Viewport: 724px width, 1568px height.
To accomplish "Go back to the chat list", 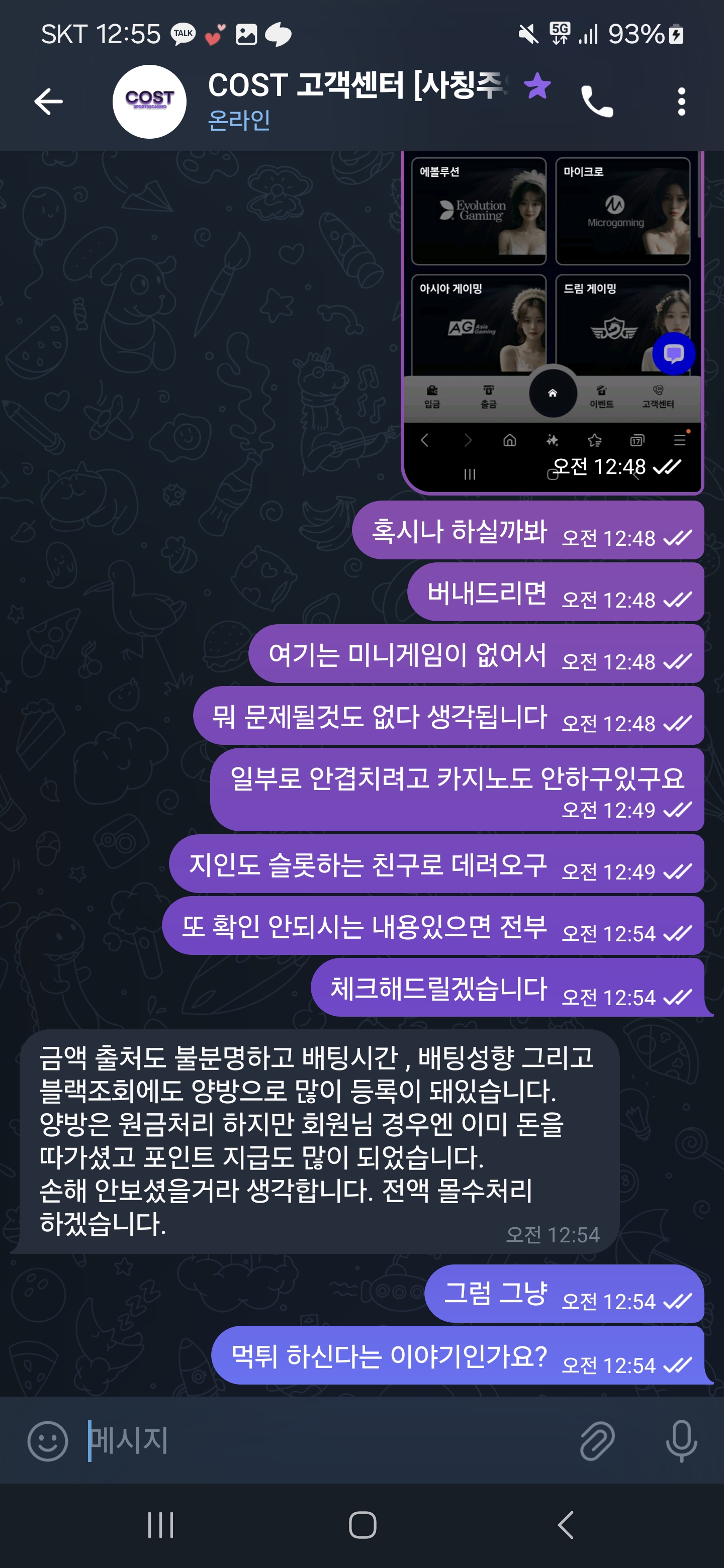I will (49, 102).
